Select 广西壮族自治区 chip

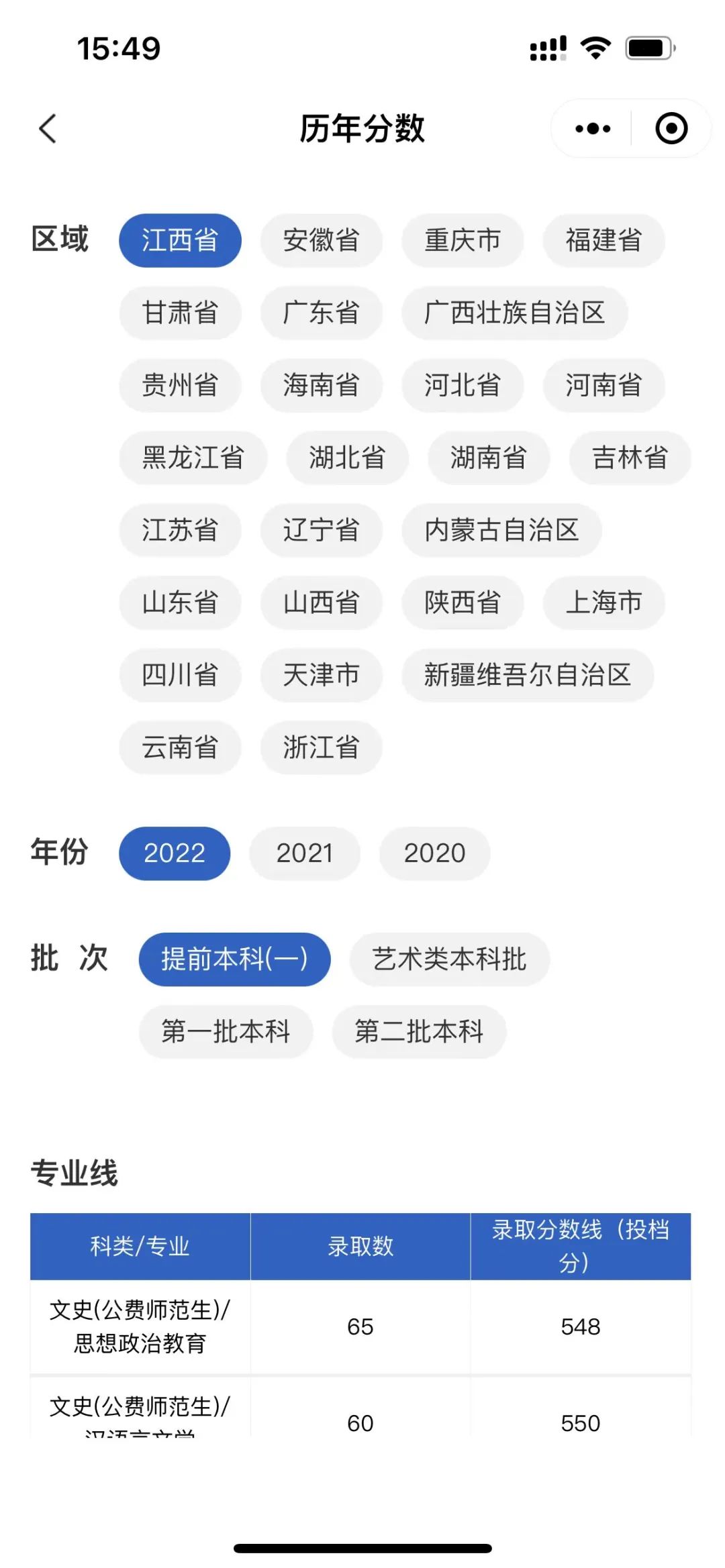(x=515, y=313)
